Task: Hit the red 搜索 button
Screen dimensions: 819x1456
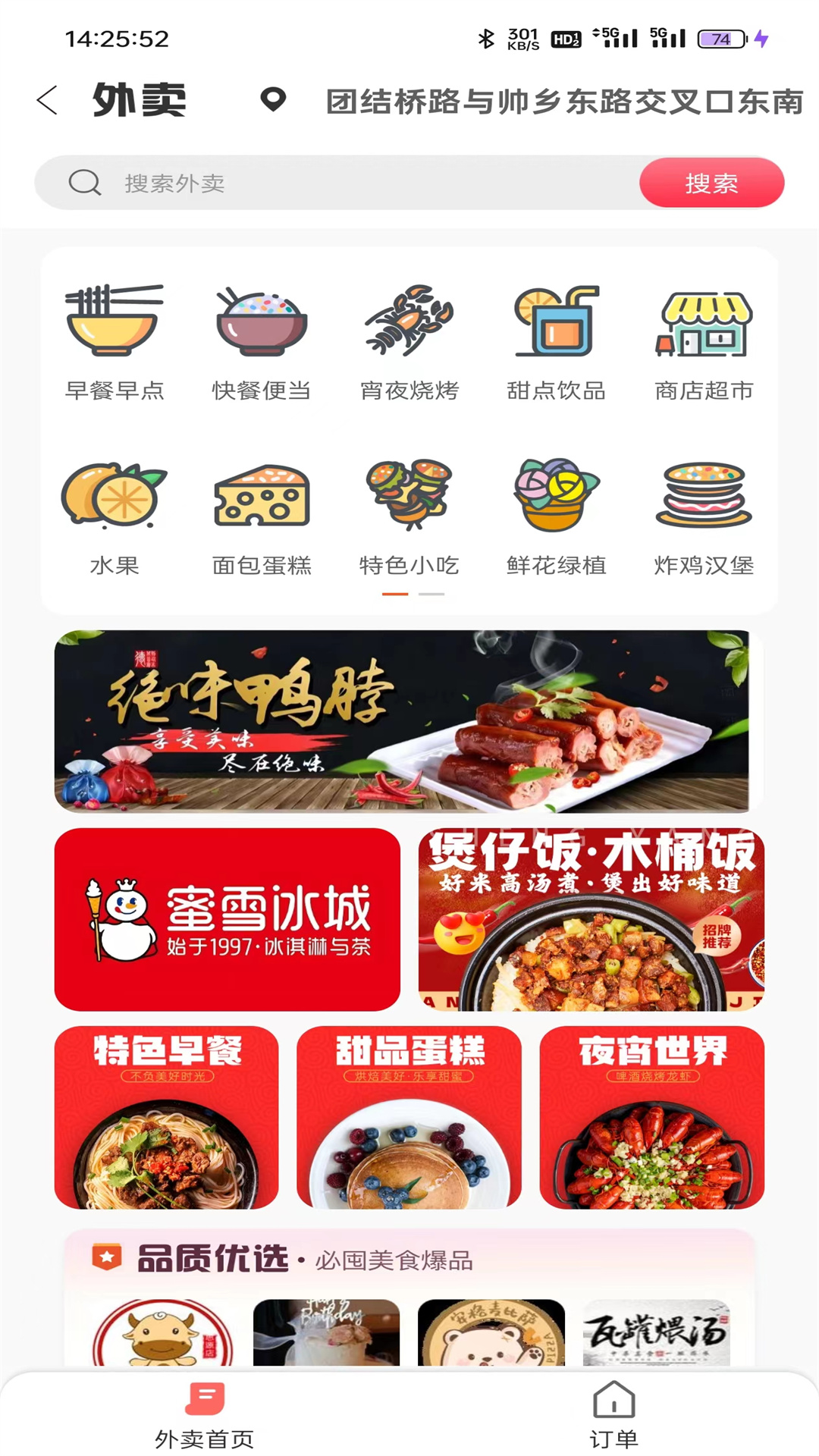Action: [711, 183]
